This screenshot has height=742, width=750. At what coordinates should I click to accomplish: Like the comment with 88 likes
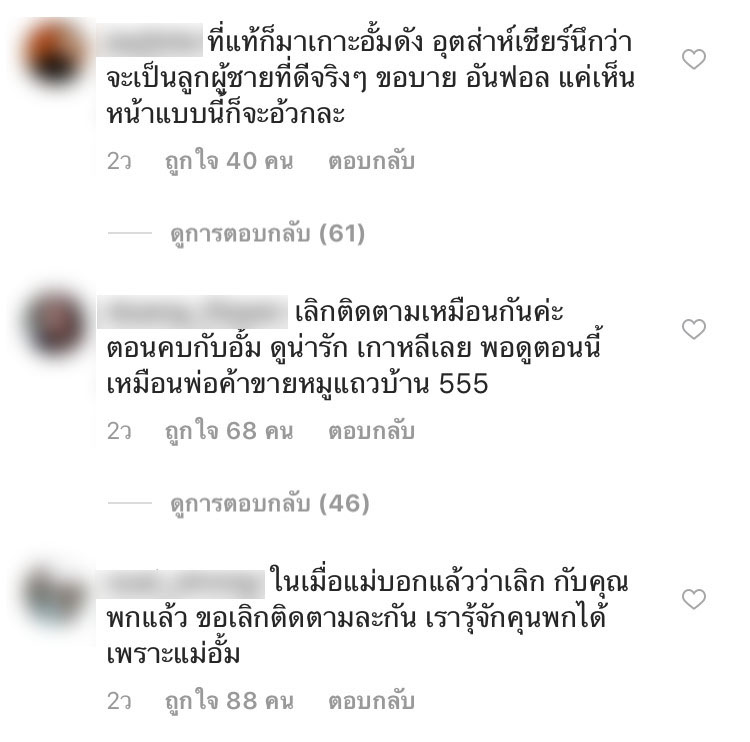[693, 599]
